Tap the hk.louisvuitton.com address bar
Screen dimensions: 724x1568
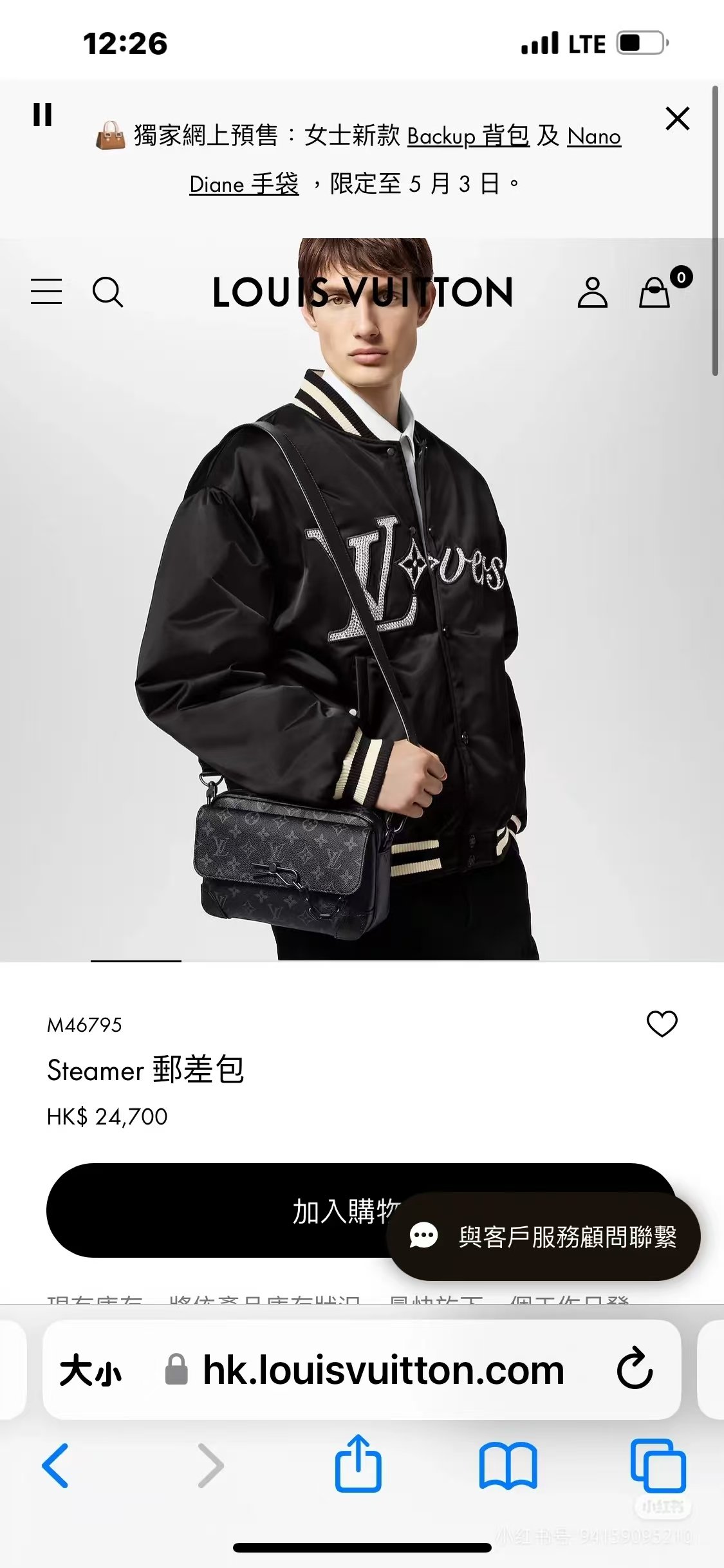[x=384, y=1370]
